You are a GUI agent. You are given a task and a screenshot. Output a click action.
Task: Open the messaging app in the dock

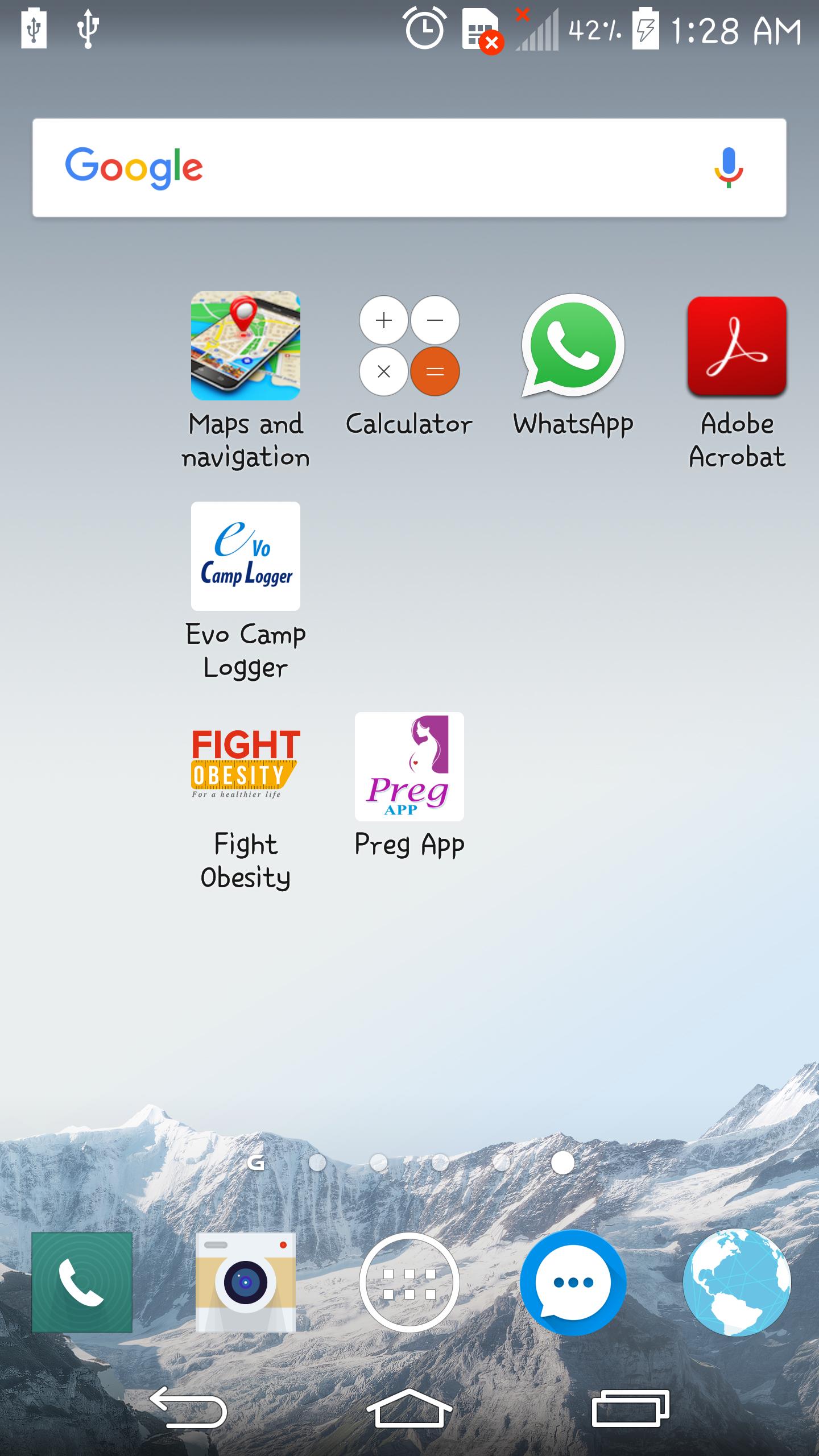tap(573, 1282)
